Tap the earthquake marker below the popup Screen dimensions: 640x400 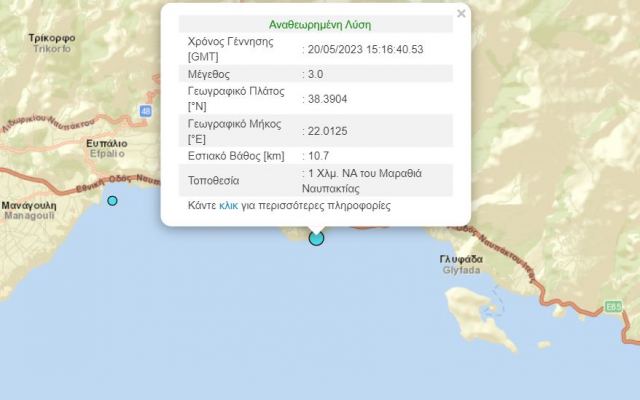pyautogui.click(x=316, y=238)
